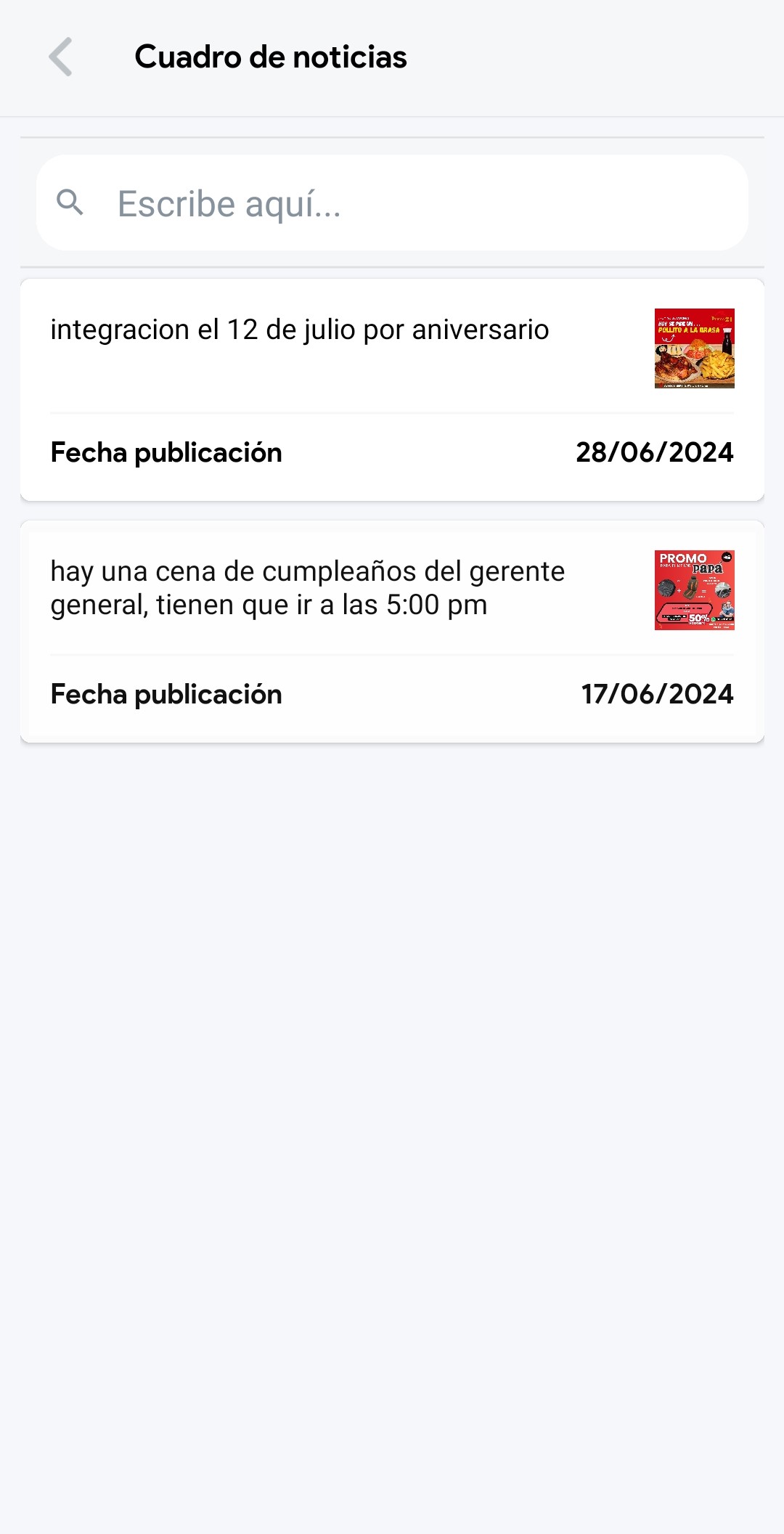Go back from Cuadro de noticias

[x=61, y=57]
